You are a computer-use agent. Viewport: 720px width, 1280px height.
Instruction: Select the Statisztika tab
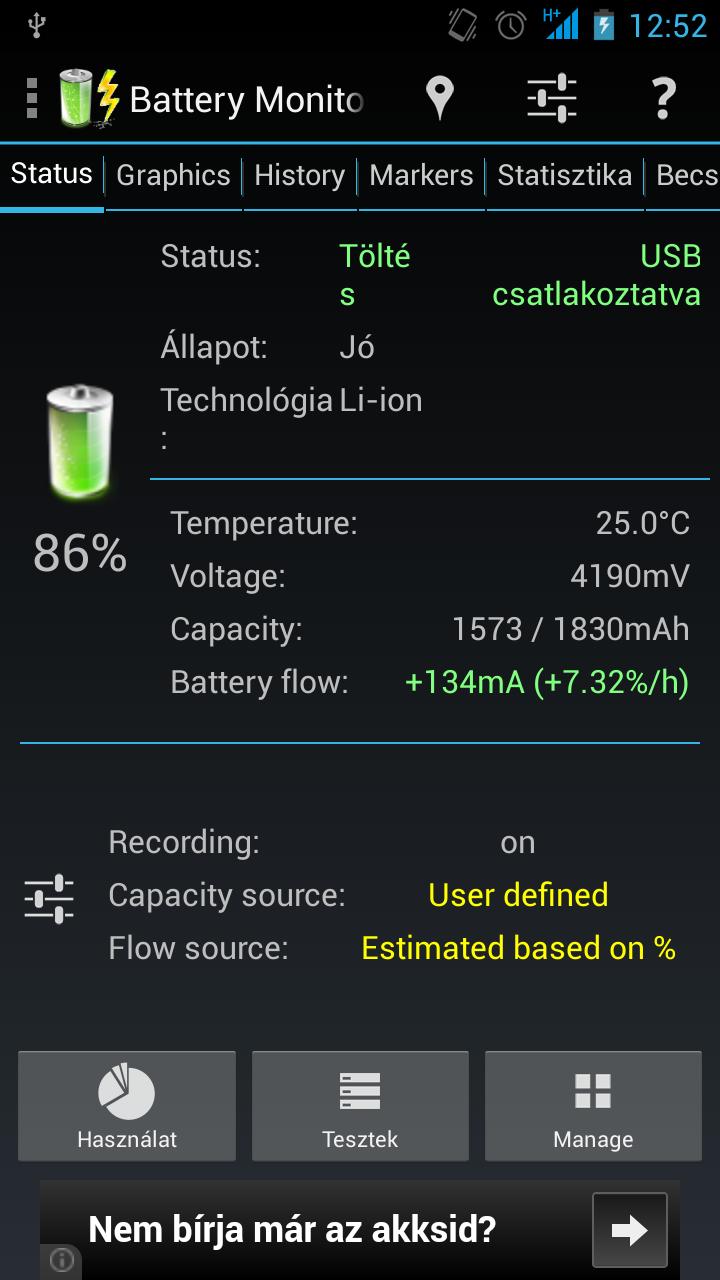[x=564, y=176]
